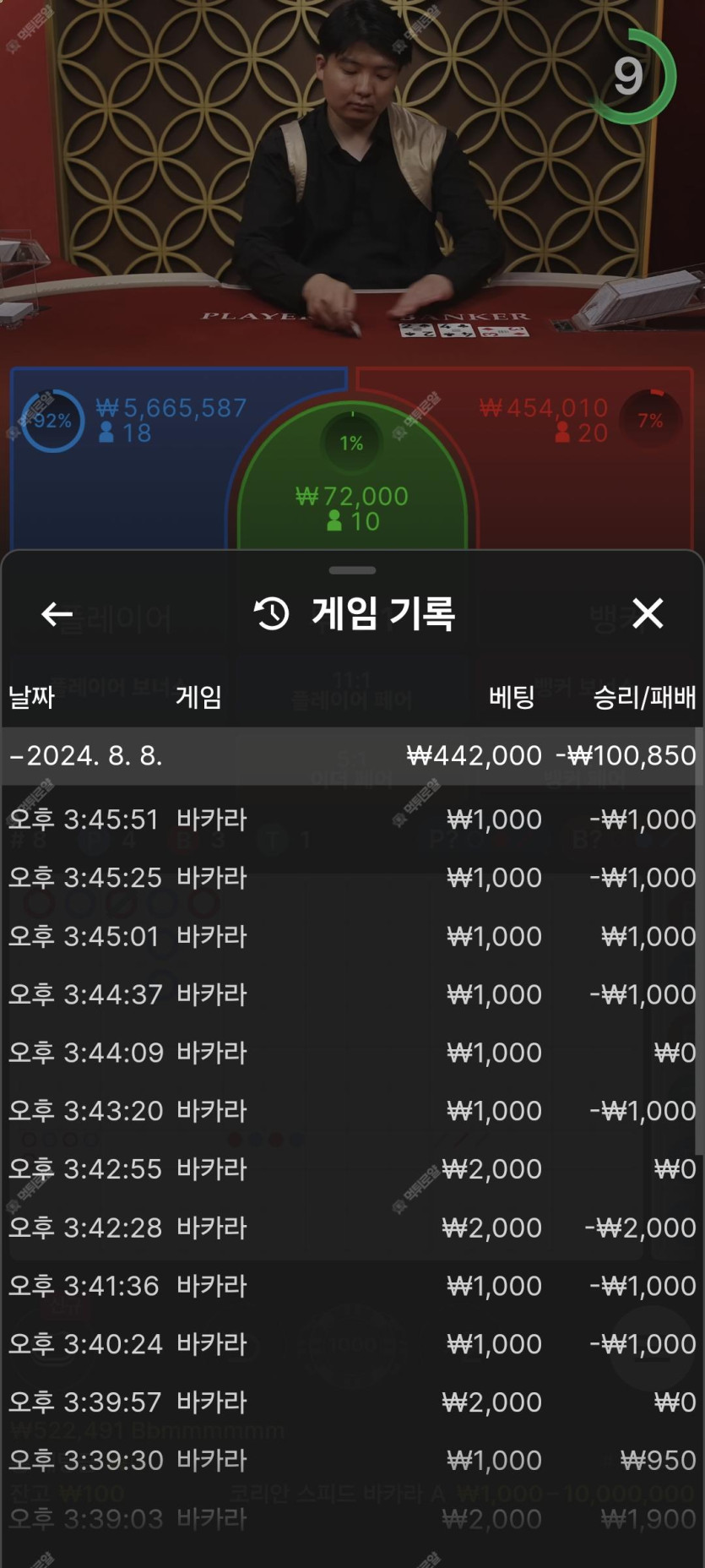The width and height of the screenshot is (705, 1568).
Task: View the 오후 3:39:57 game details
Action: pyautogui.click(x=351, y=1402)
